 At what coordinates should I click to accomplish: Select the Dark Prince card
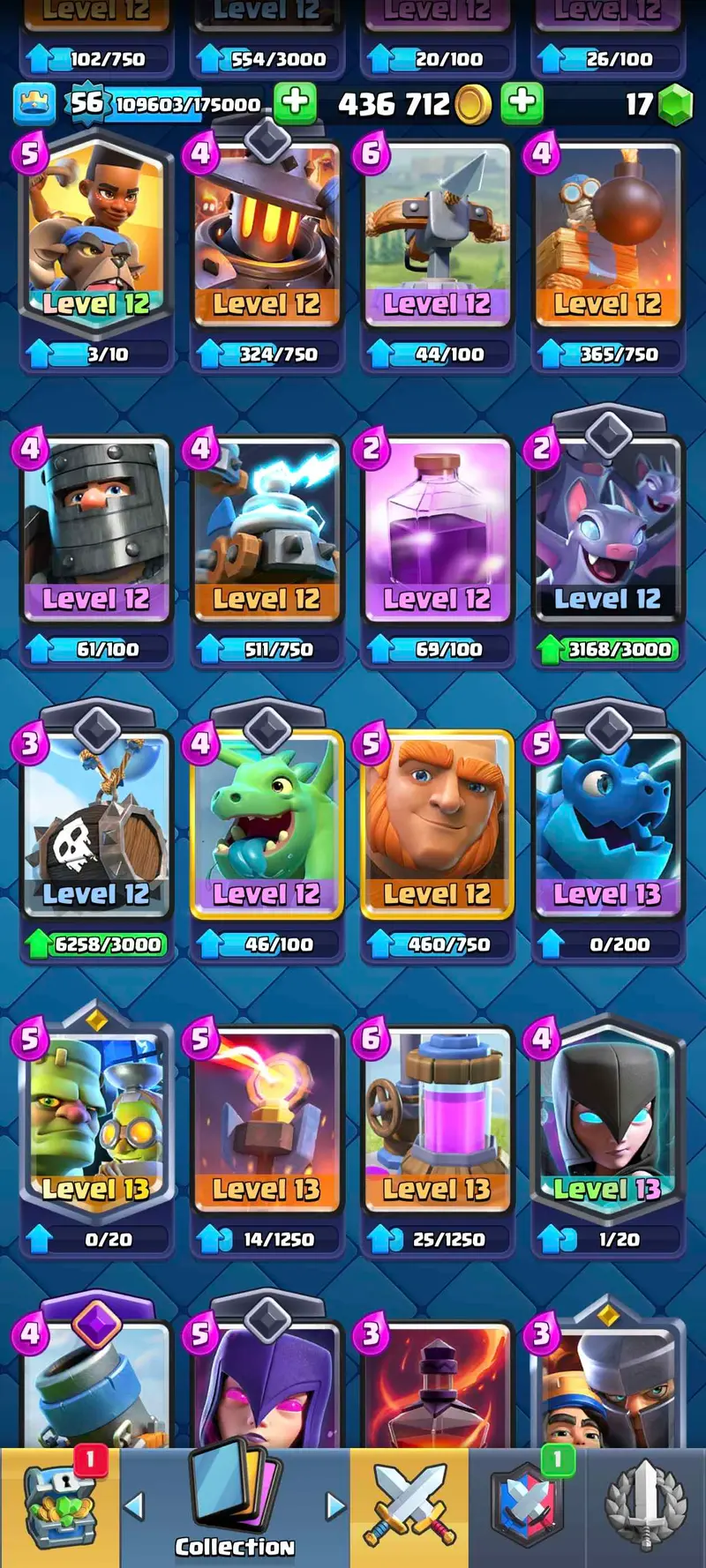pyautogui.click(x=95, y=529)
